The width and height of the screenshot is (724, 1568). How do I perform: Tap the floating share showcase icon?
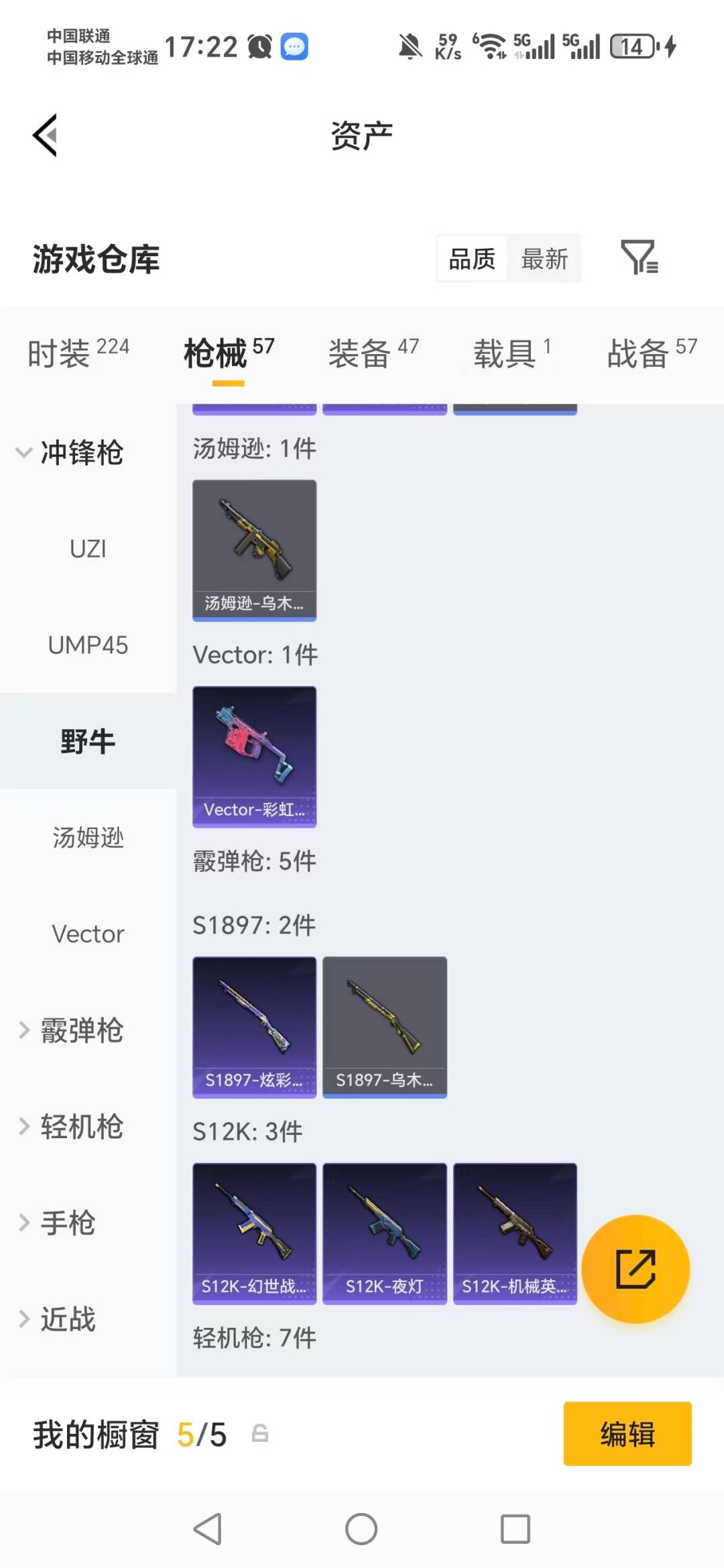pos(636,1268)
